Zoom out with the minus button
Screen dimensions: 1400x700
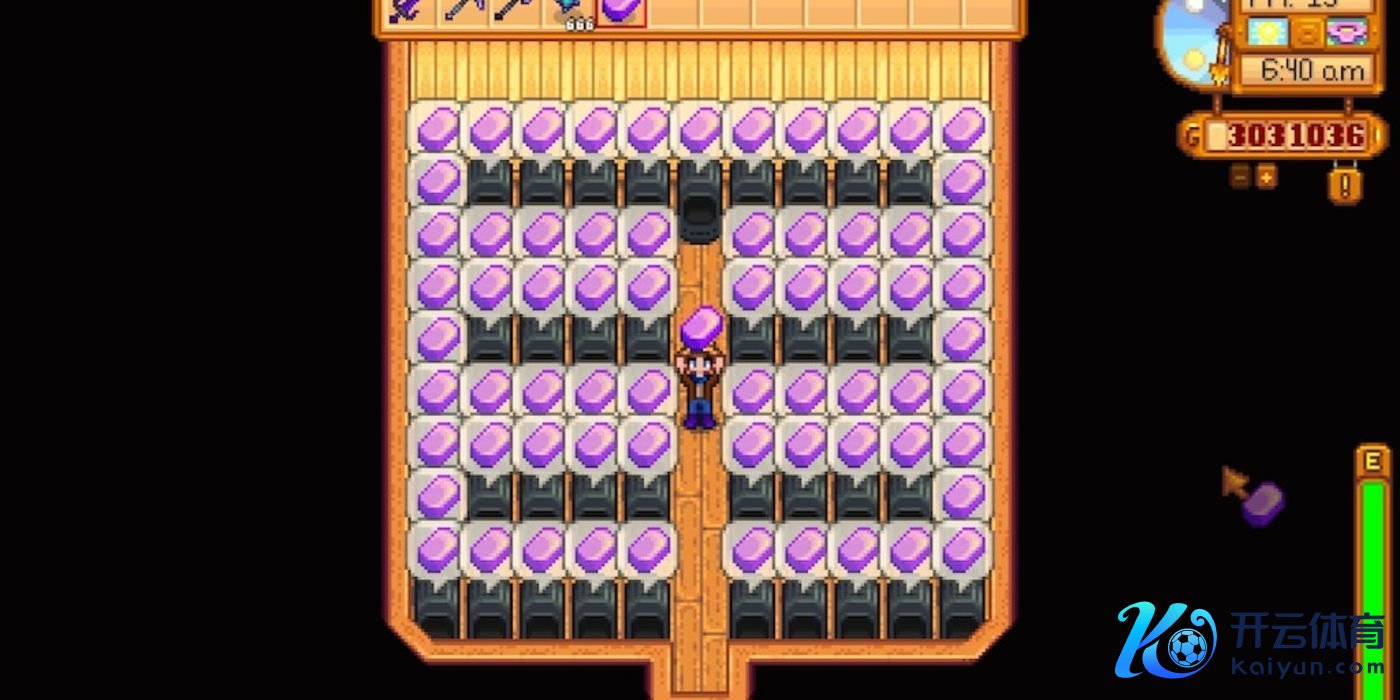point(1240,177)
